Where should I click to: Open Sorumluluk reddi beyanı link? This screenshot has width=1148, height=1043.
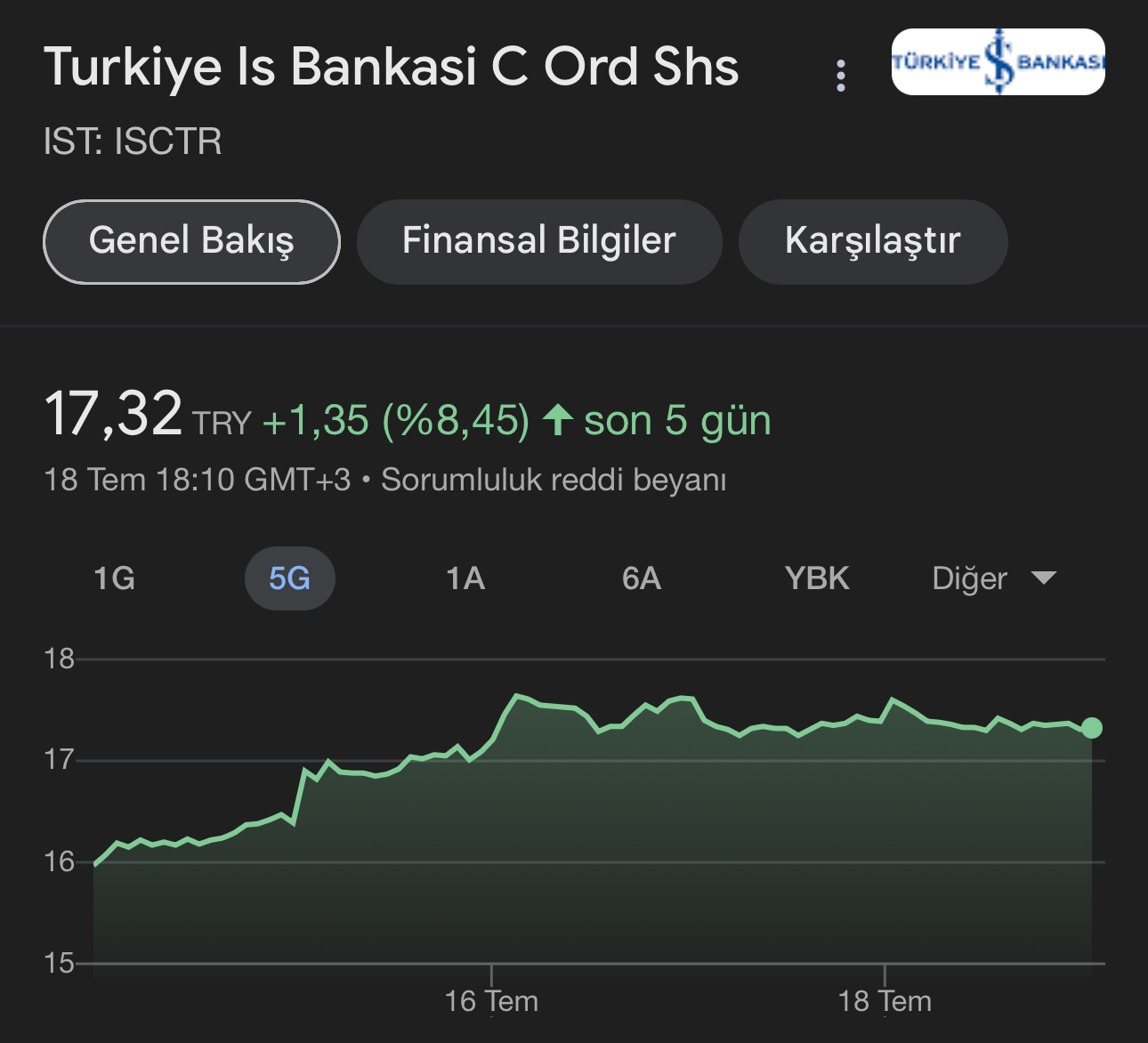[x=554, y=480]
